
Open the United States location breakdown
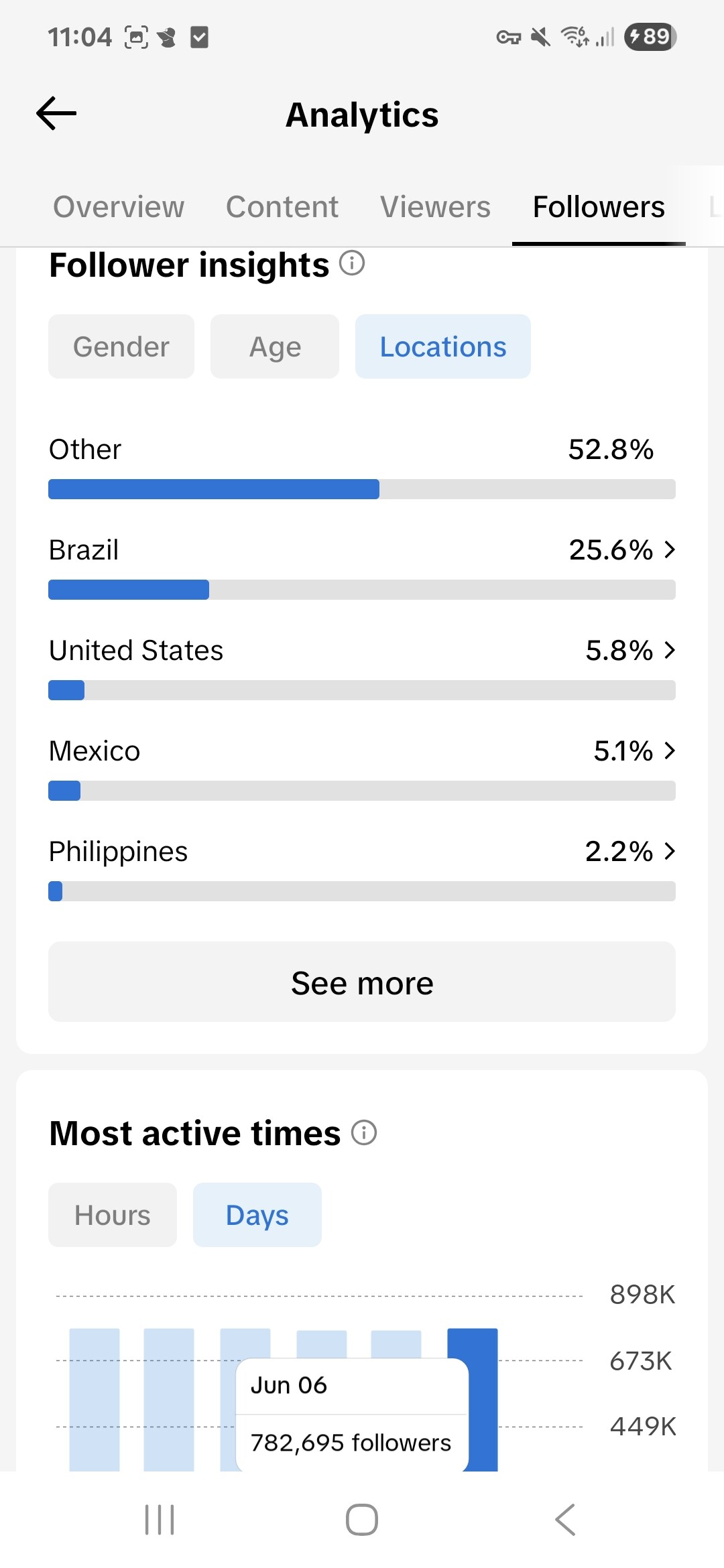(x=362, y=667)
